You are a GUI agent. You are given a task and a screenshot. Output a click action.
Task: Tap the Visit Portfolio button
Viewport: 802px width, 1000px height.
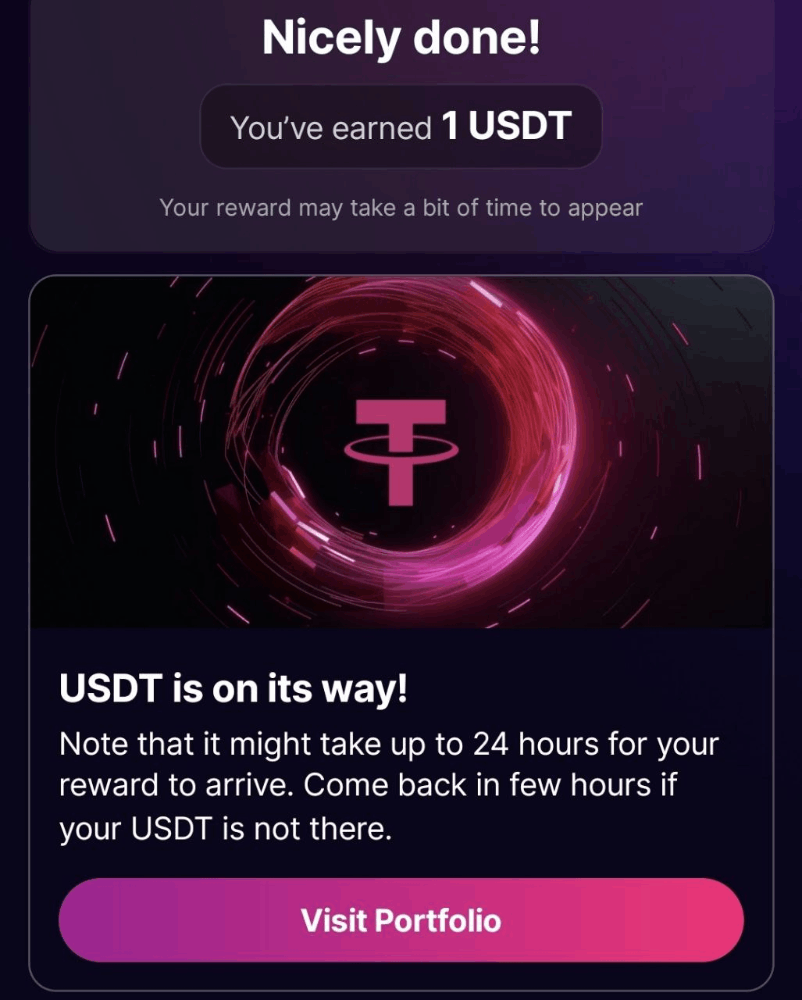(x=401, y=920)
